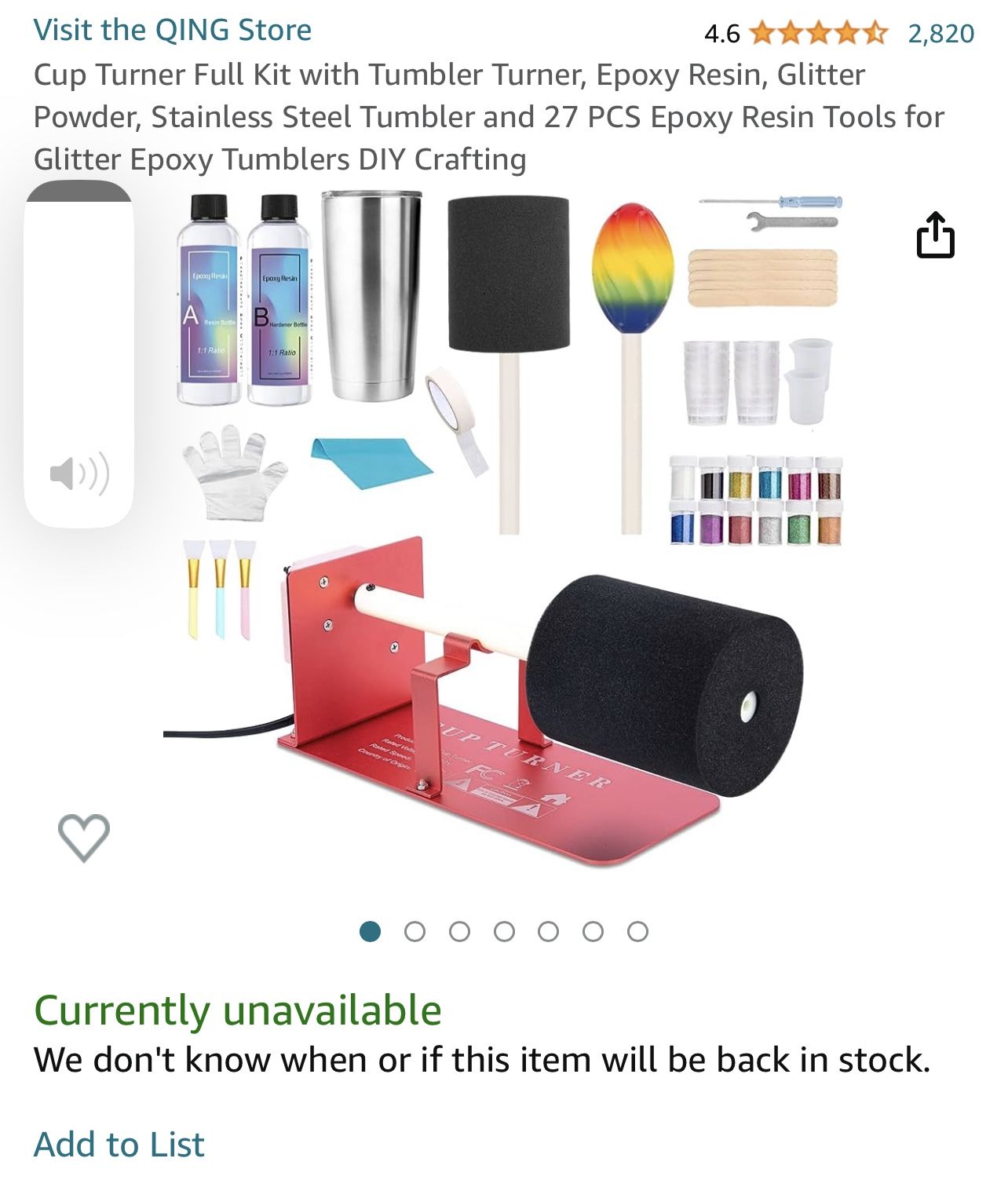This screenshot has width=1008, height=1191.
Task: Save the item with the heart icon
Action: (84, 837)
